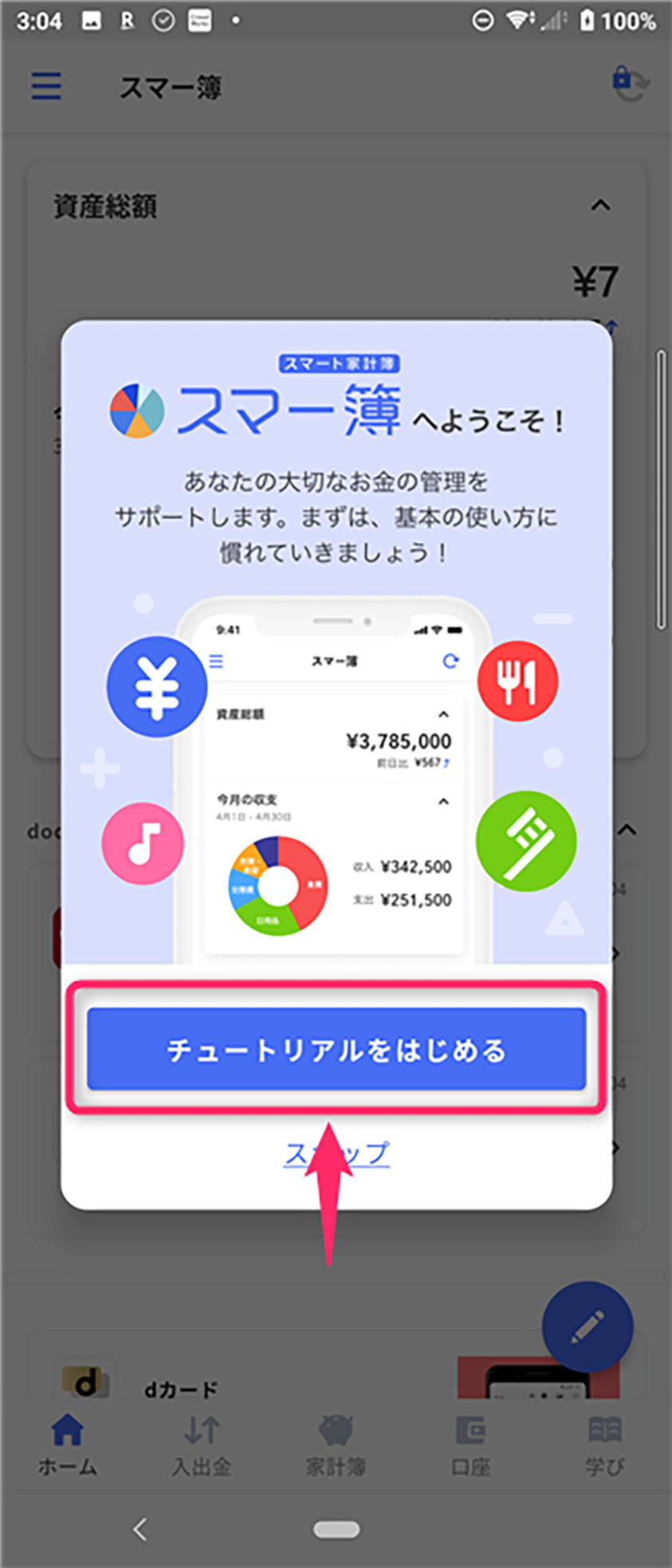Screen dimensions: 672x1568
Task: Start the tutorial with チュートリアルをはじめる
Action: click(336, 1049)
